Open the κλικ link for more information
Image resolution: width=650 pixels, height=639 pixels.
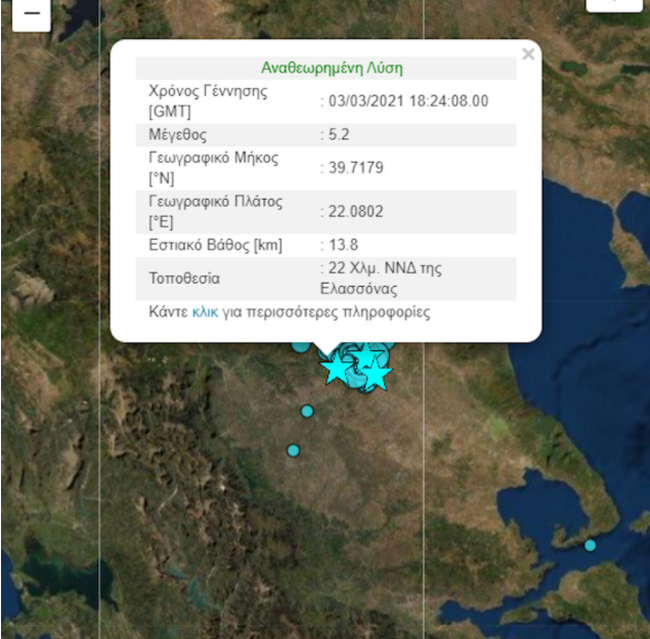click(204, 312)
